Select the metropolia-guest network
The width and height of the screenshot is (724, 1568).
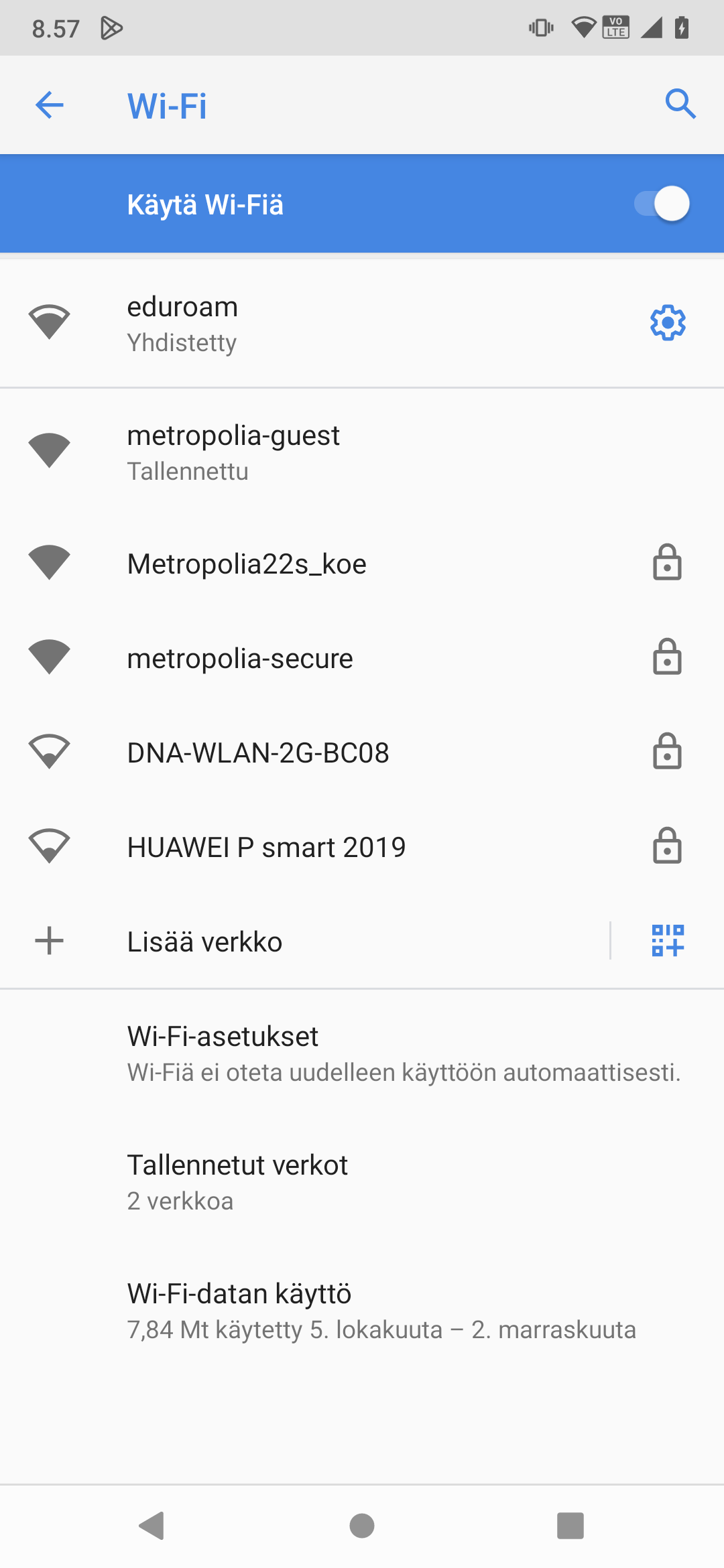[x=362, y=452]
